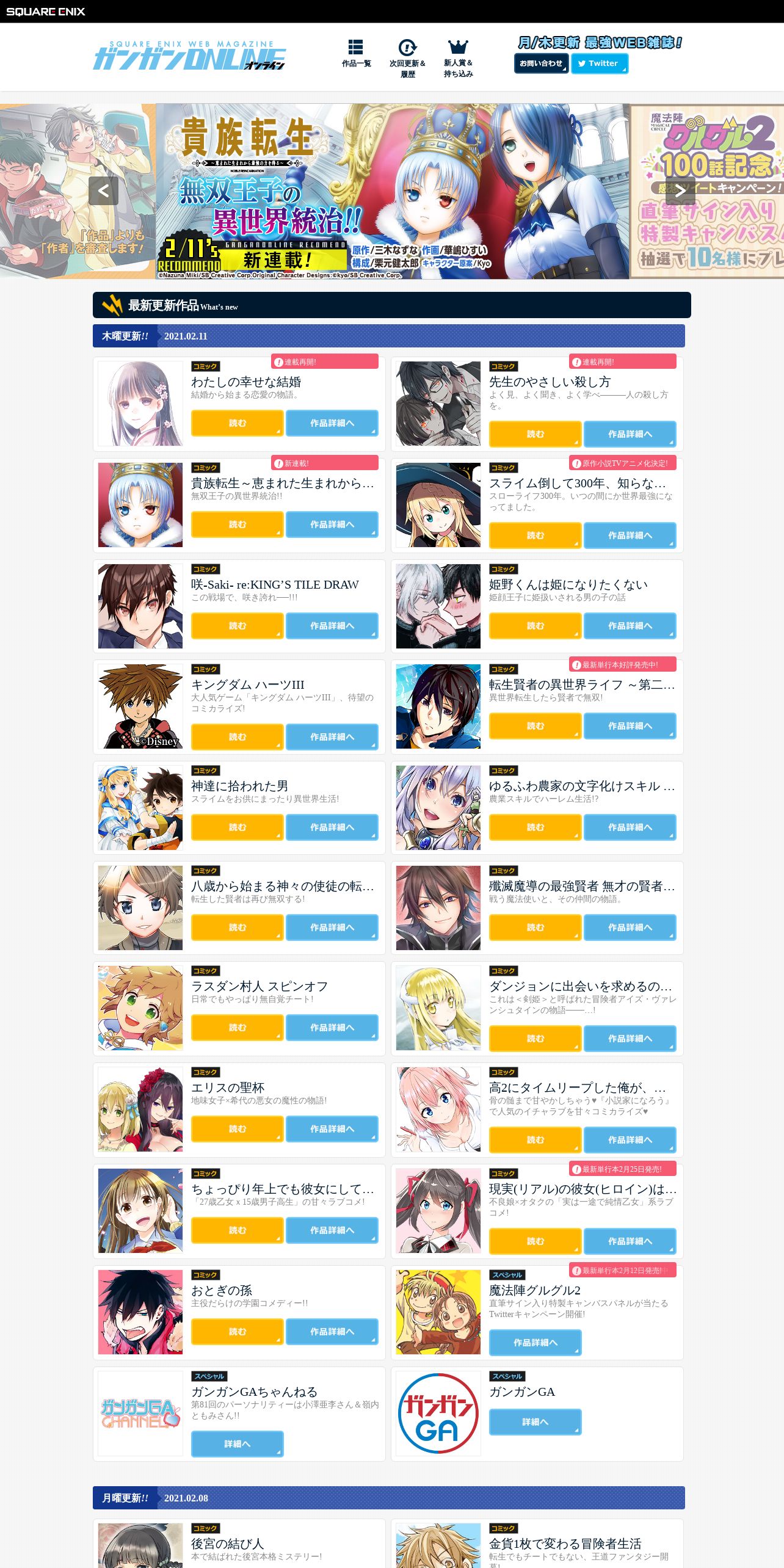Open 作品詳細へ for 神達に拾われた男
Viewport: 784px width, 1568px height.
(x=332, y=827)
